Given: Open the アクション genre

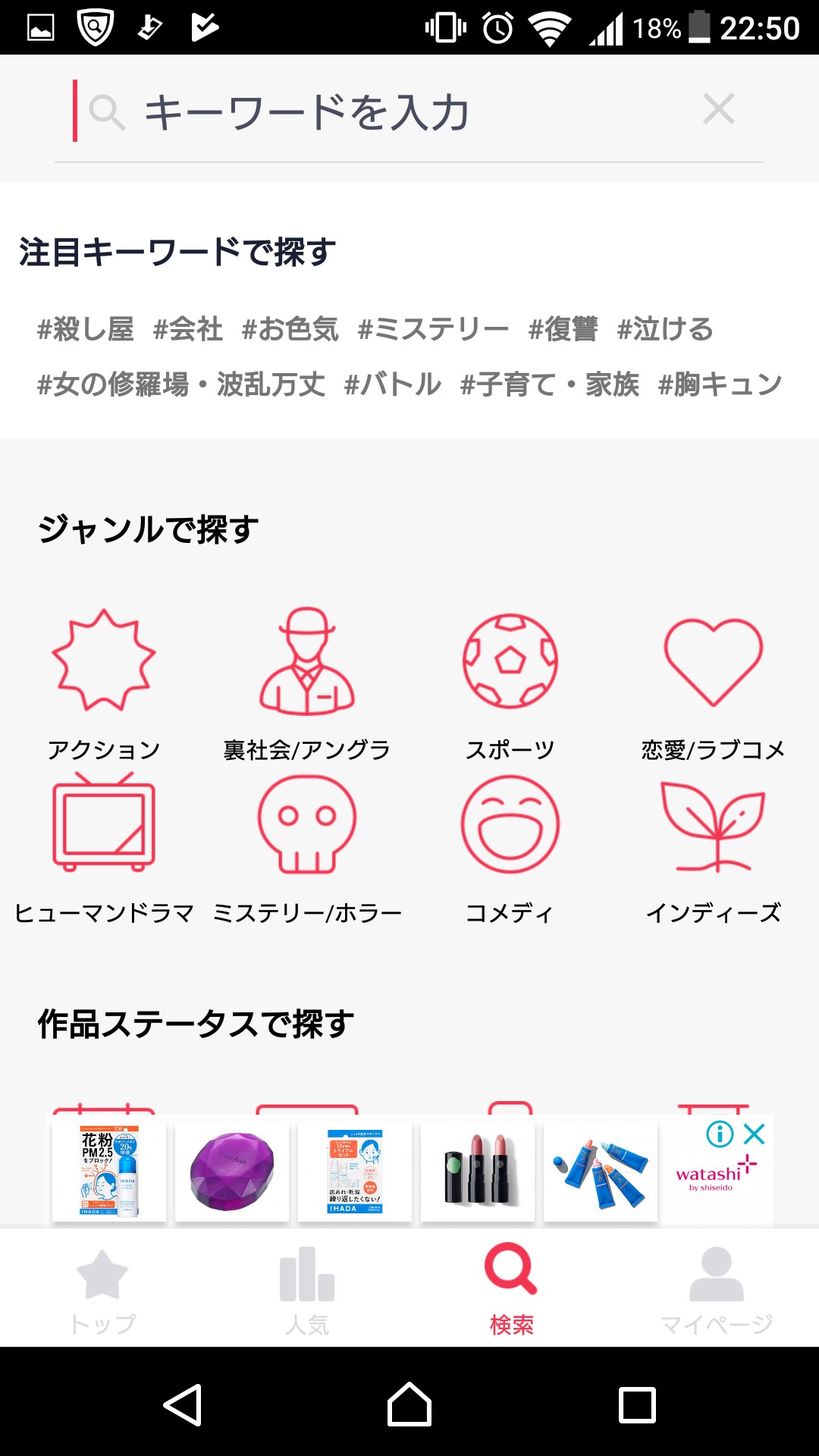Looking at the screenshot, I should [104, 682].
